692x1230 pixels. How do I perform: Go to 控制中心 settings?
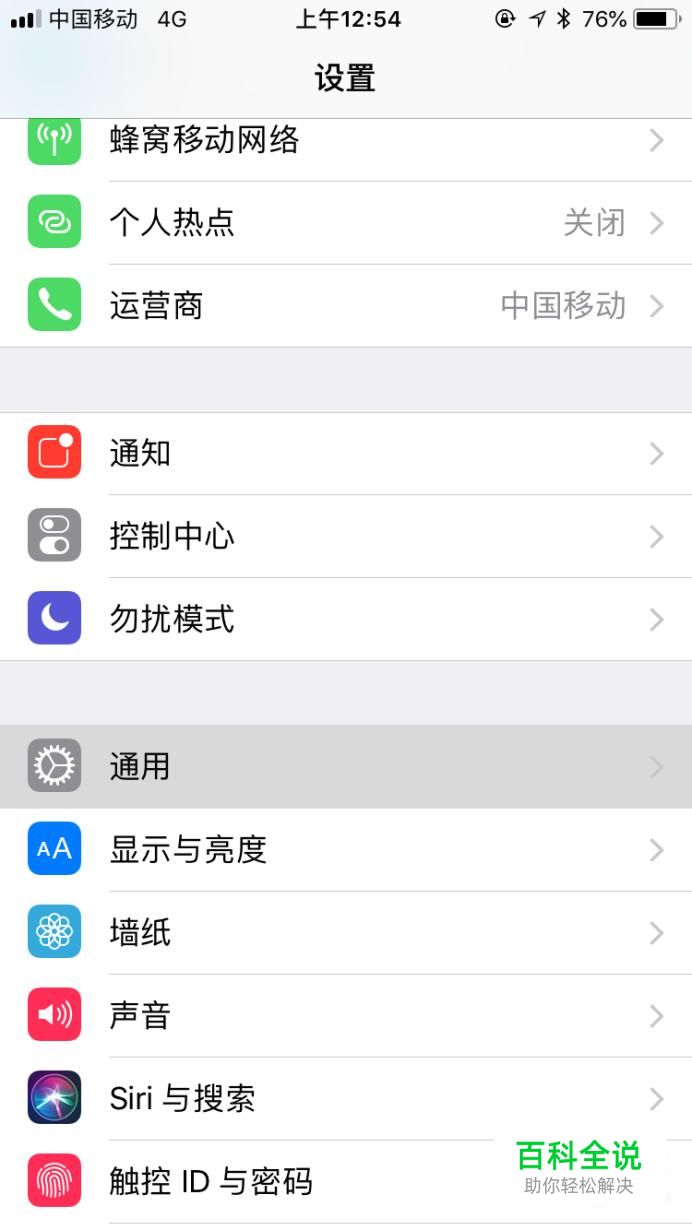coord(346,537)
